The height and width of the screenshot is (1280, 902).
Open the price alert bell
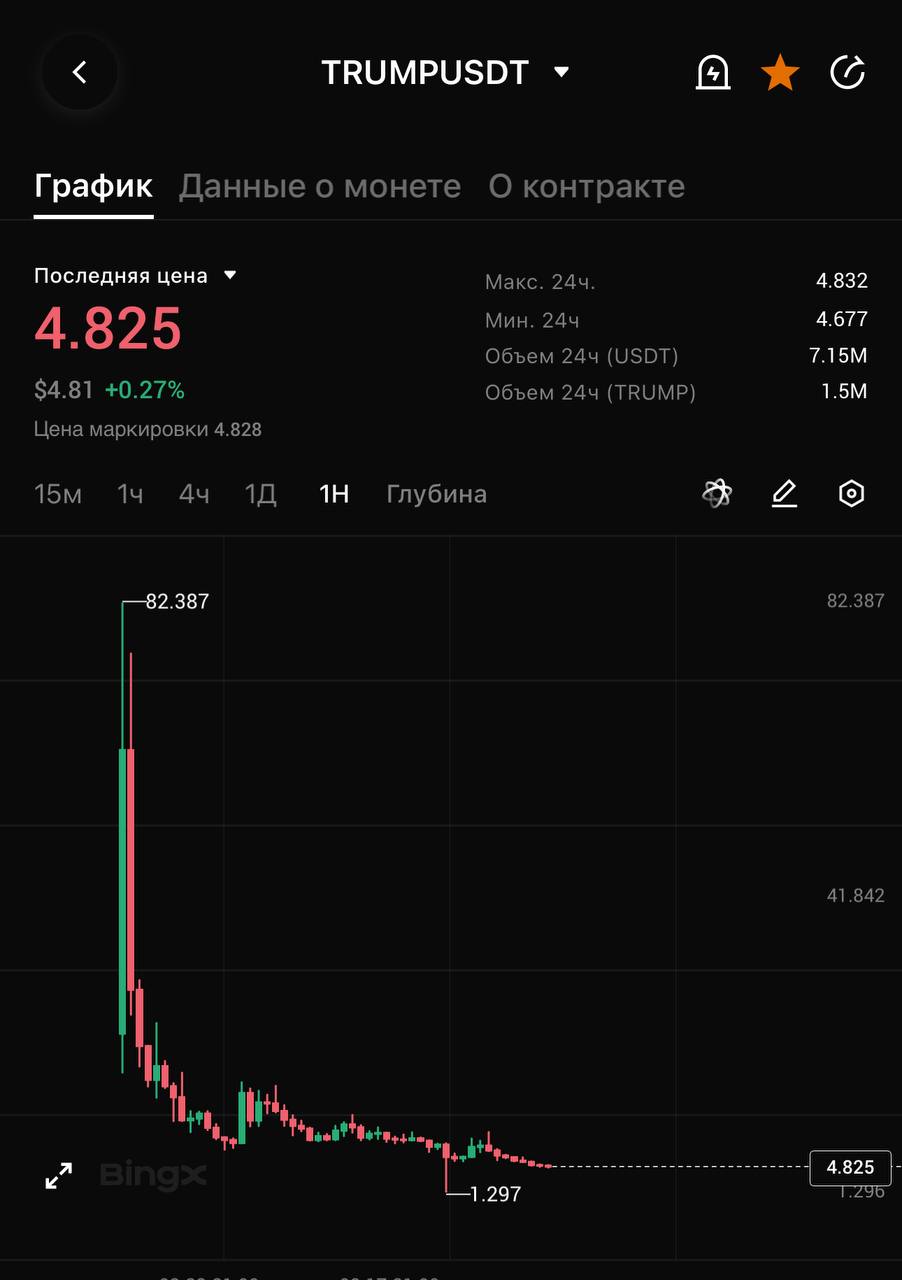712,72
